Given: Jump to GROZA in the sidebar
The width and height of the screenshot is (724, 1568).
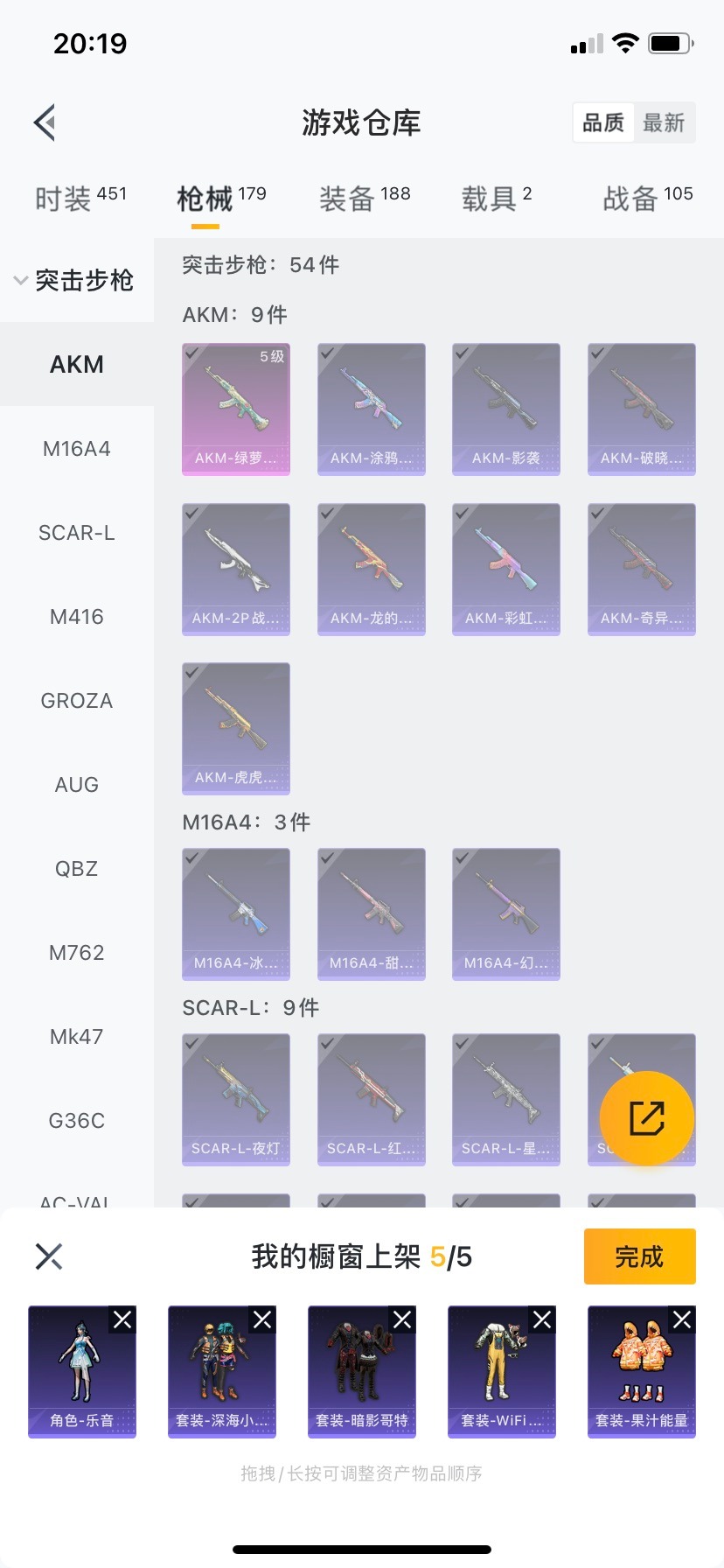Looking at the screenshot, I should coord(77,701).
